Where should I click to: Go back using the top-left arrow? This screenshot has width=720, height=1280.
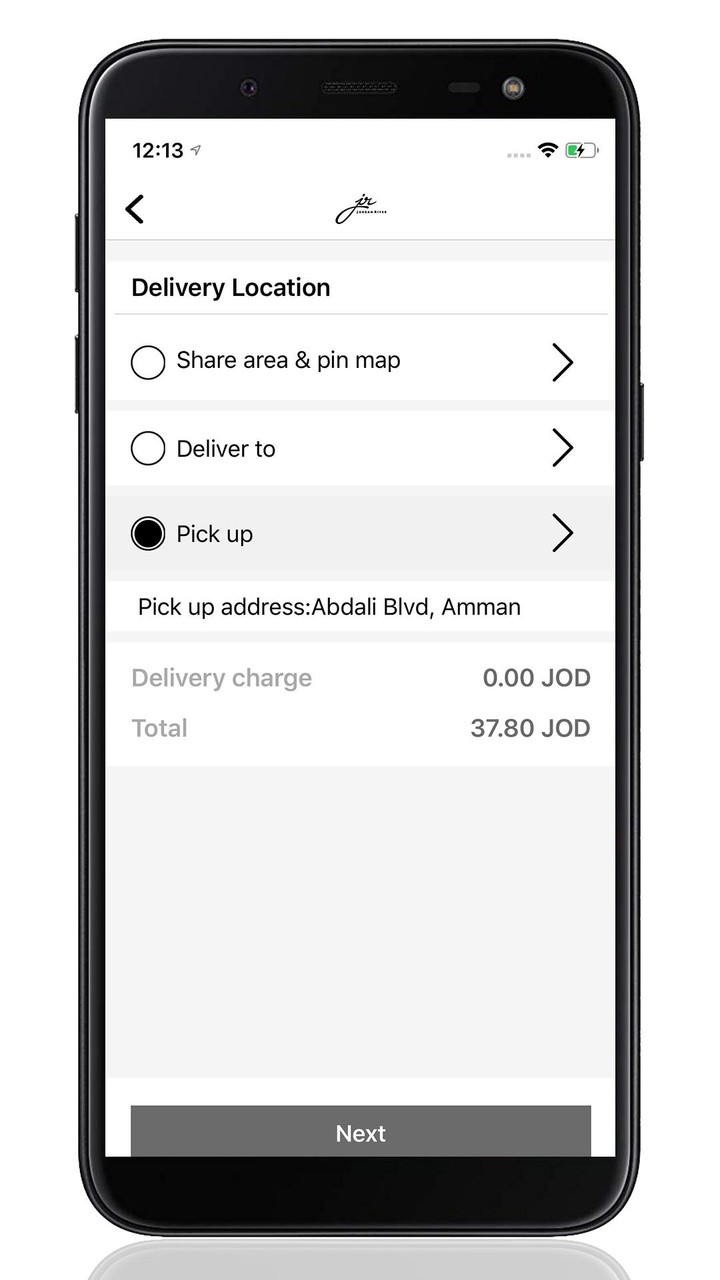pyautogui.click(x=135, y=209)
